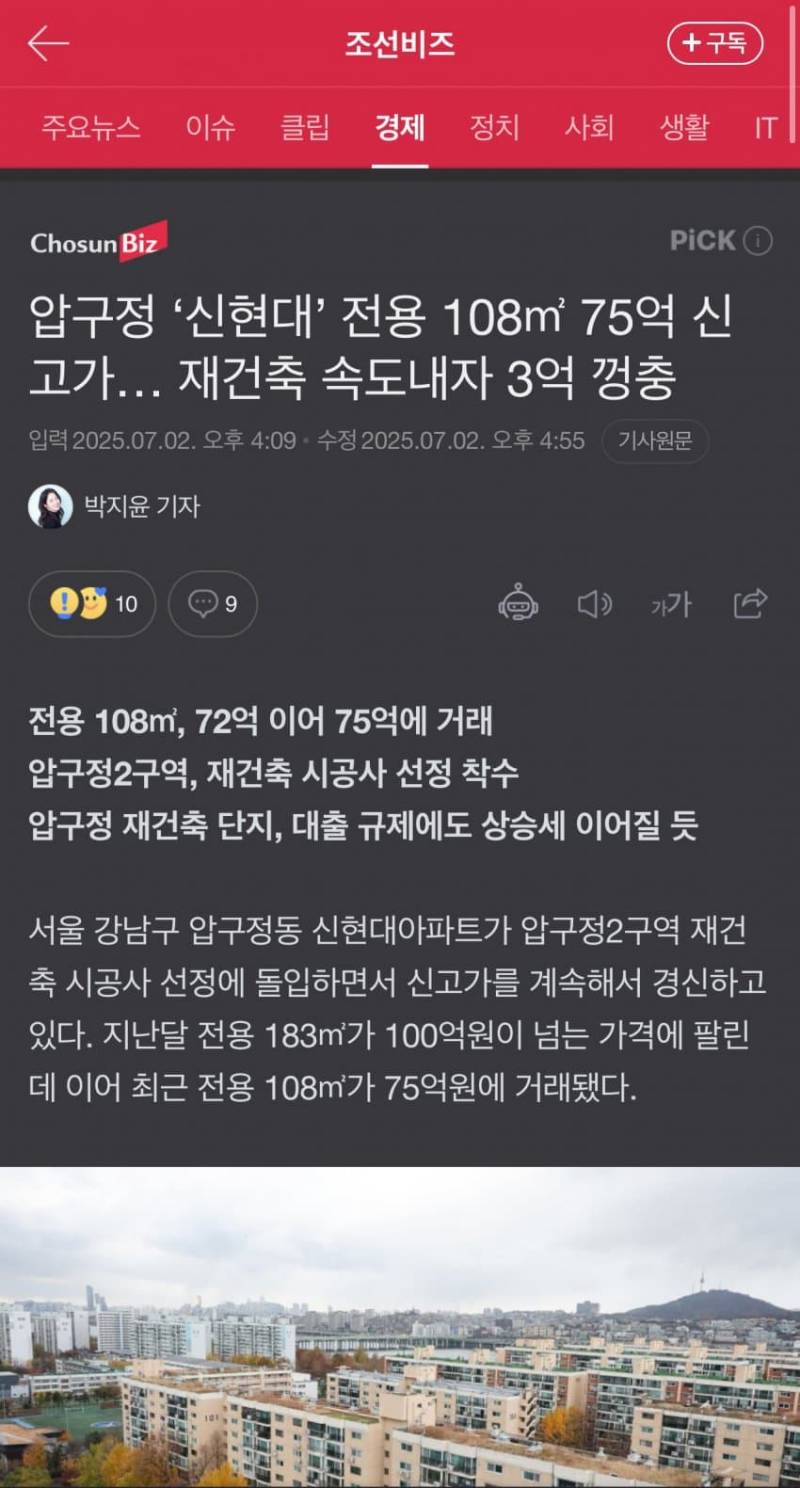Open the 9 comments
The width and height of the screenshot is (800, 1488).
point(212,604)
